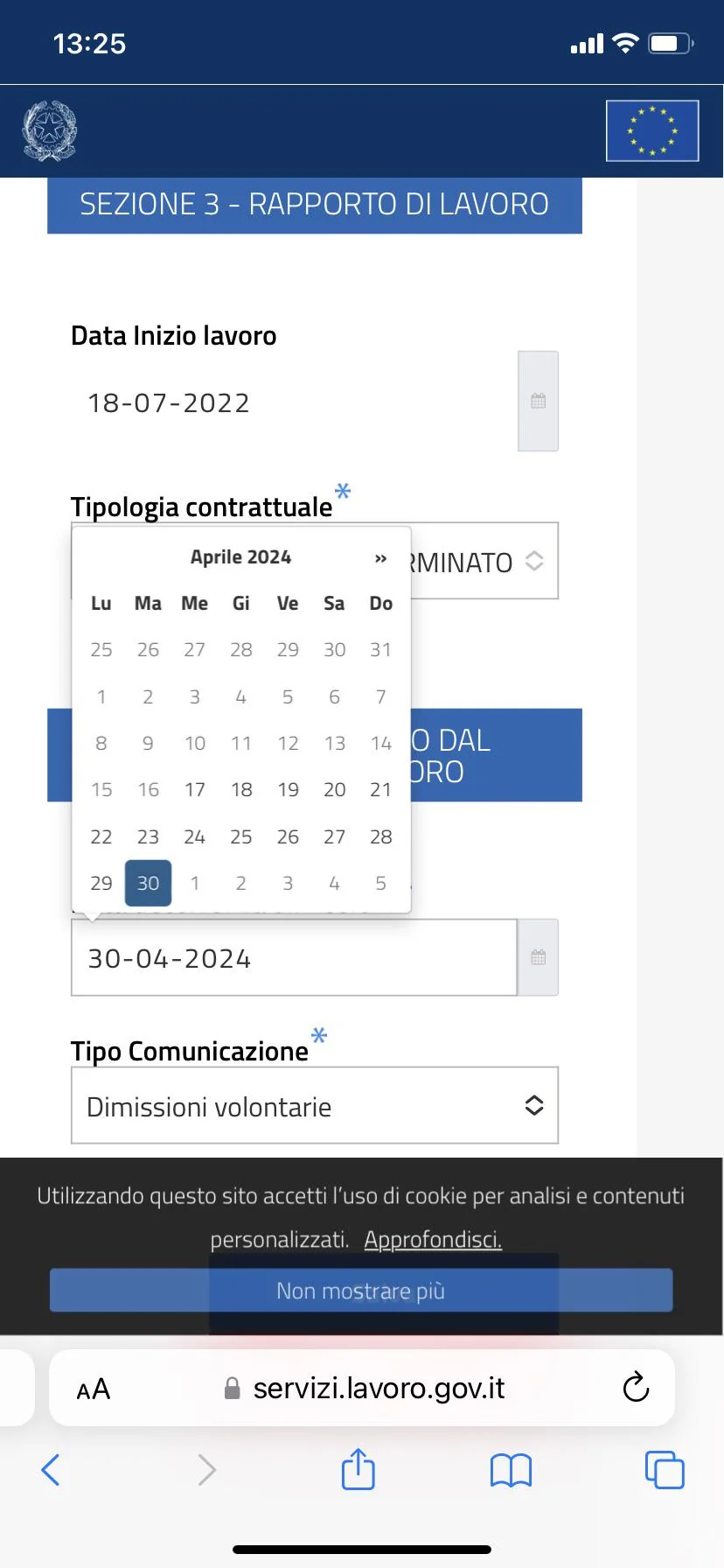Open Safari bookmarks
The width and height of the screenshot is (724, 1568).
511,1470
